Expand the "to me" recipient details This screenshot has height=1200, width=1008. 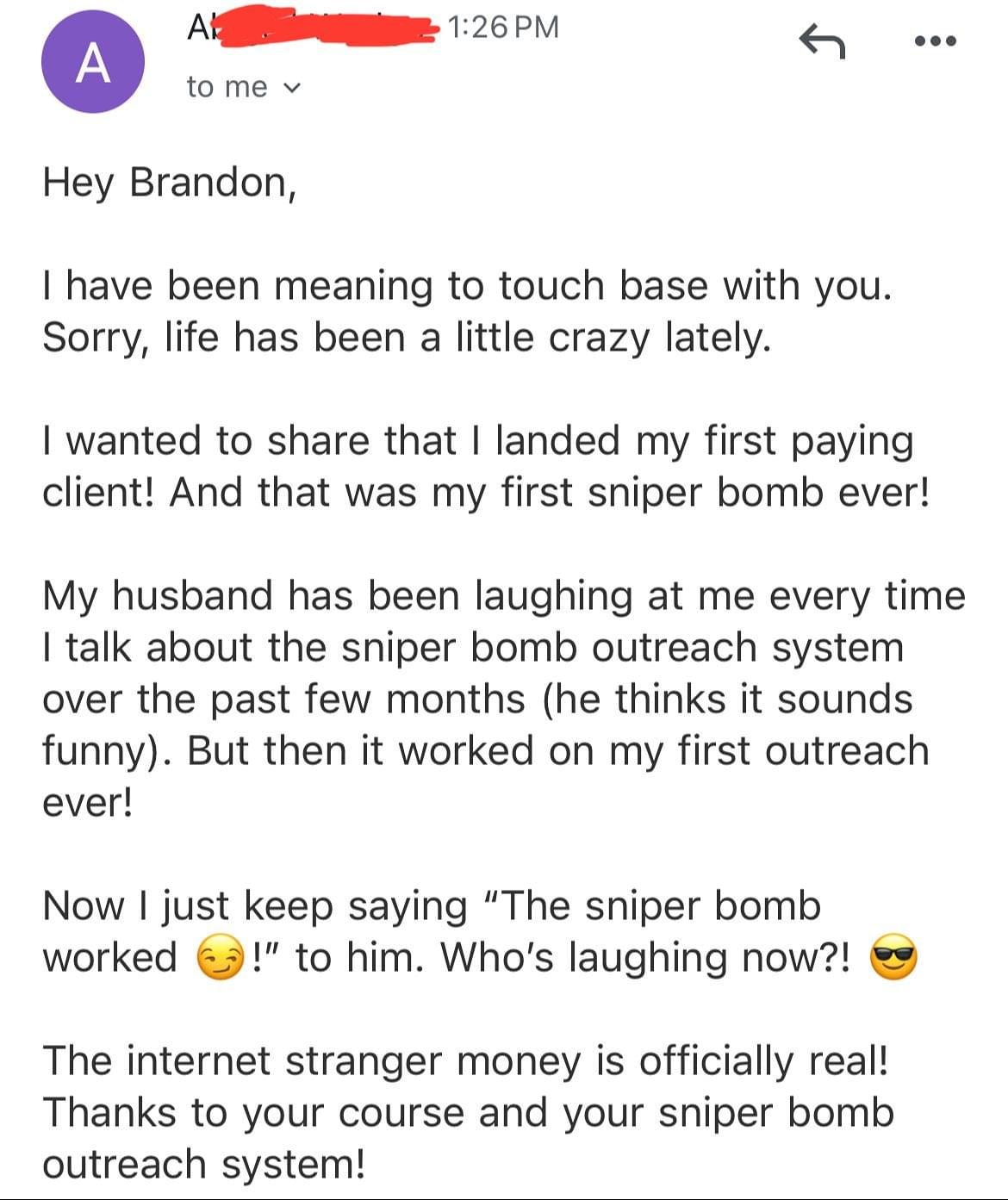[244, 87]
